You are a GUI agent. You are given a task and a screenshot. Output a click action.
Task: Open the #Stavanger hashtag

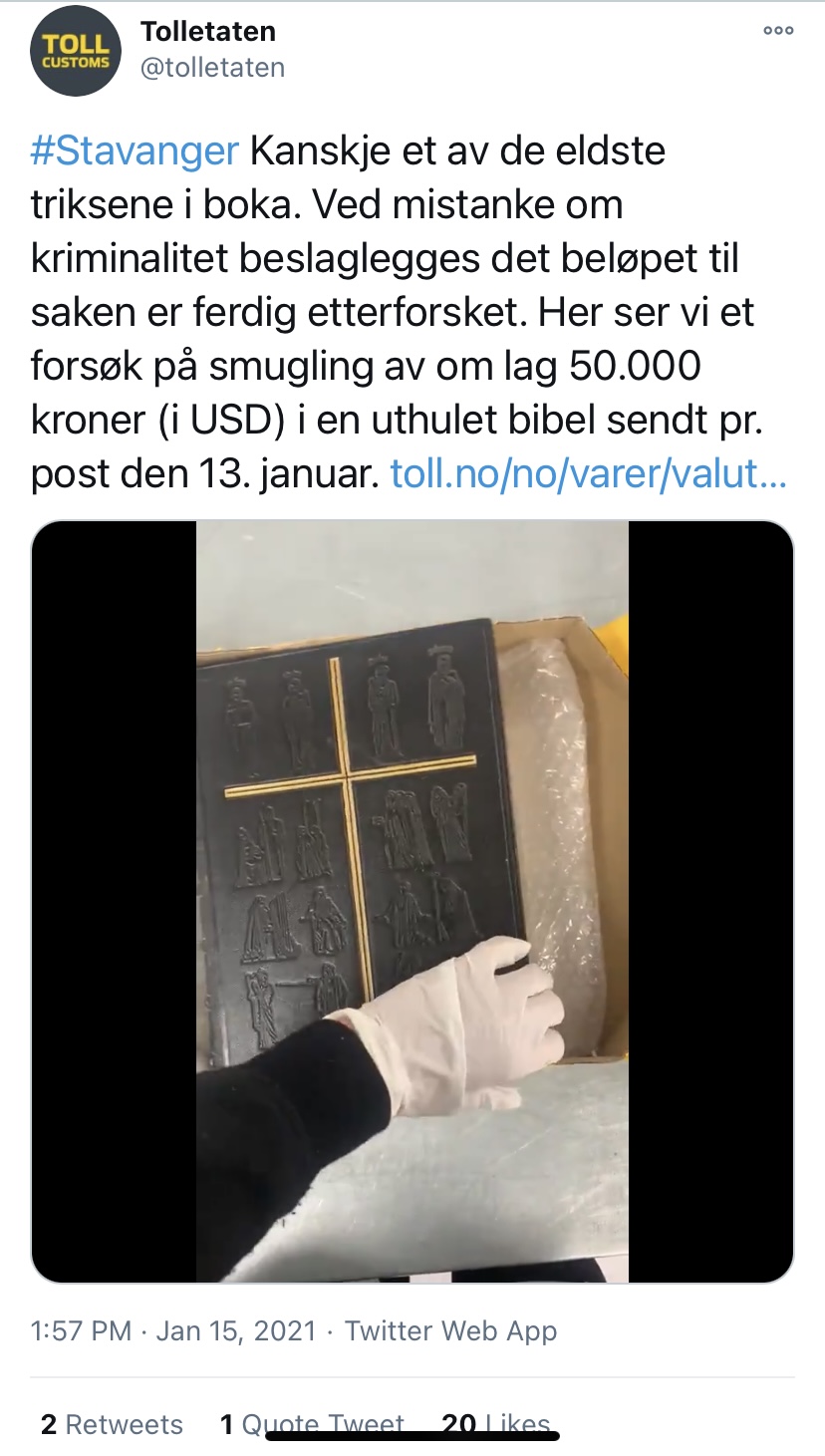pos(136,151)
